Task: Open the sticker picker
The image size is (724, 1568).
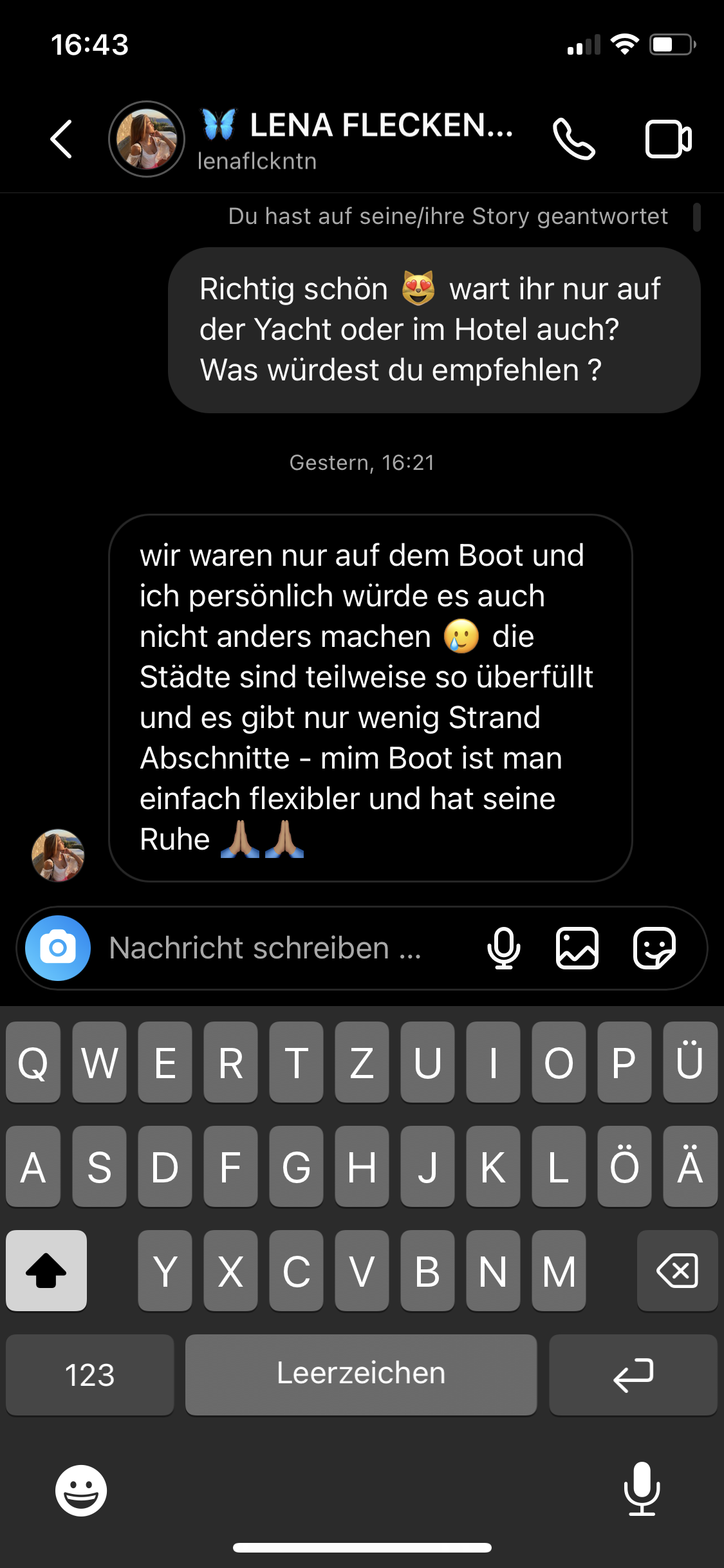Action: (x=654, y=948)
